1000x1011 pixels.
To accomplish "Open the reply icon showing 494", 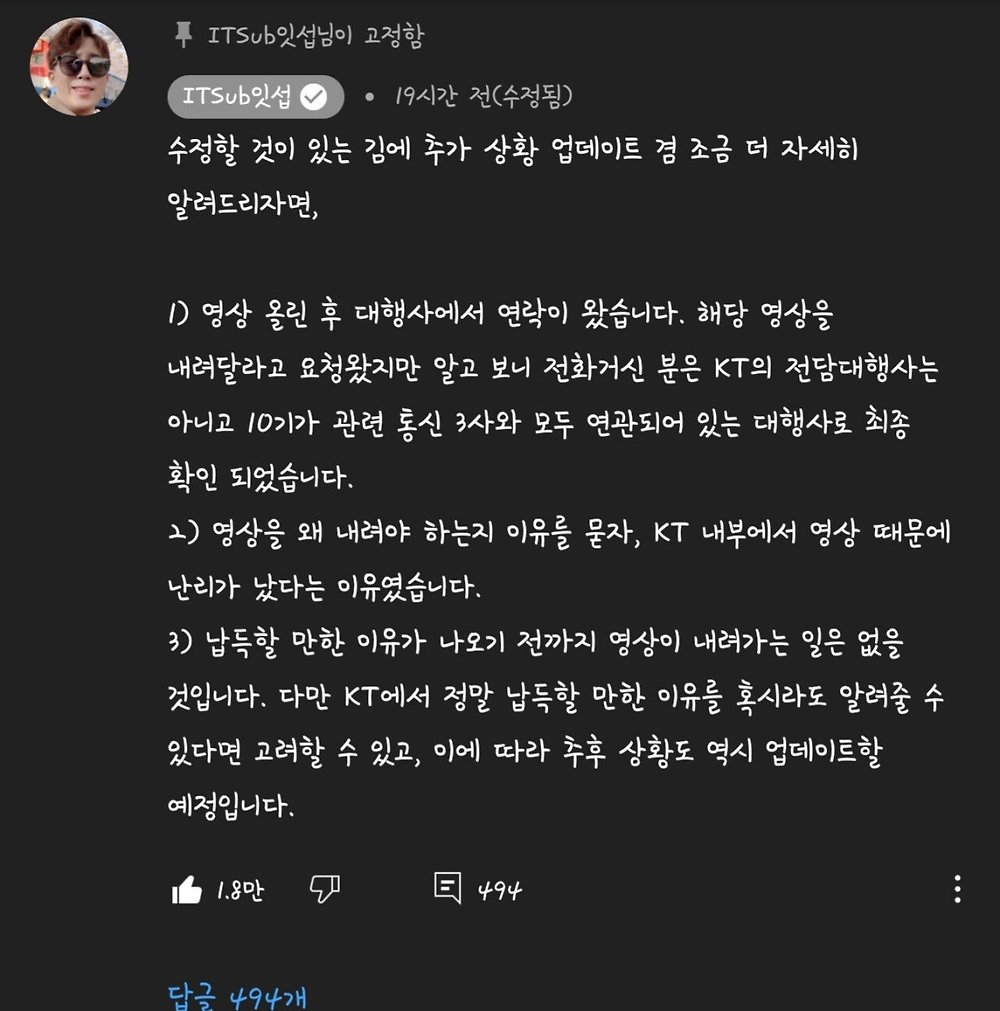I will tap(448, 888).
